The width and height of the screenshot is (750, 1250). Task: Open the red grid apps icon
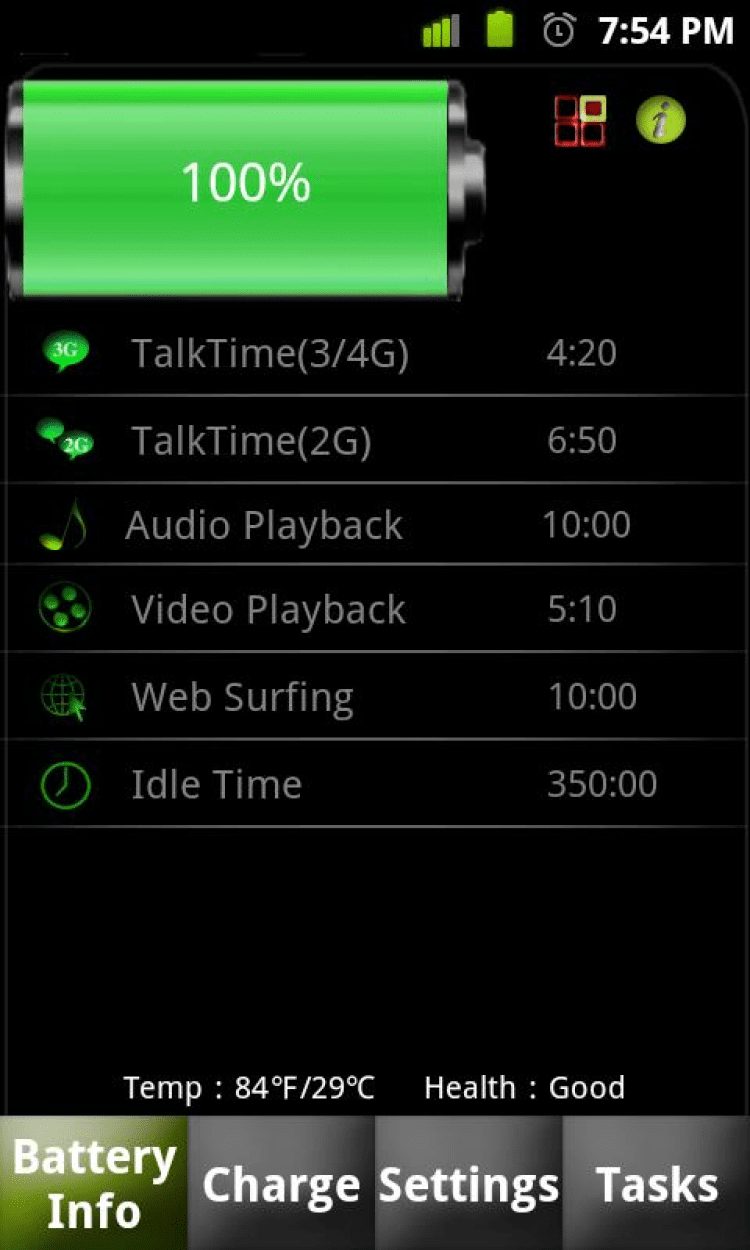click(x=580, y=121)
